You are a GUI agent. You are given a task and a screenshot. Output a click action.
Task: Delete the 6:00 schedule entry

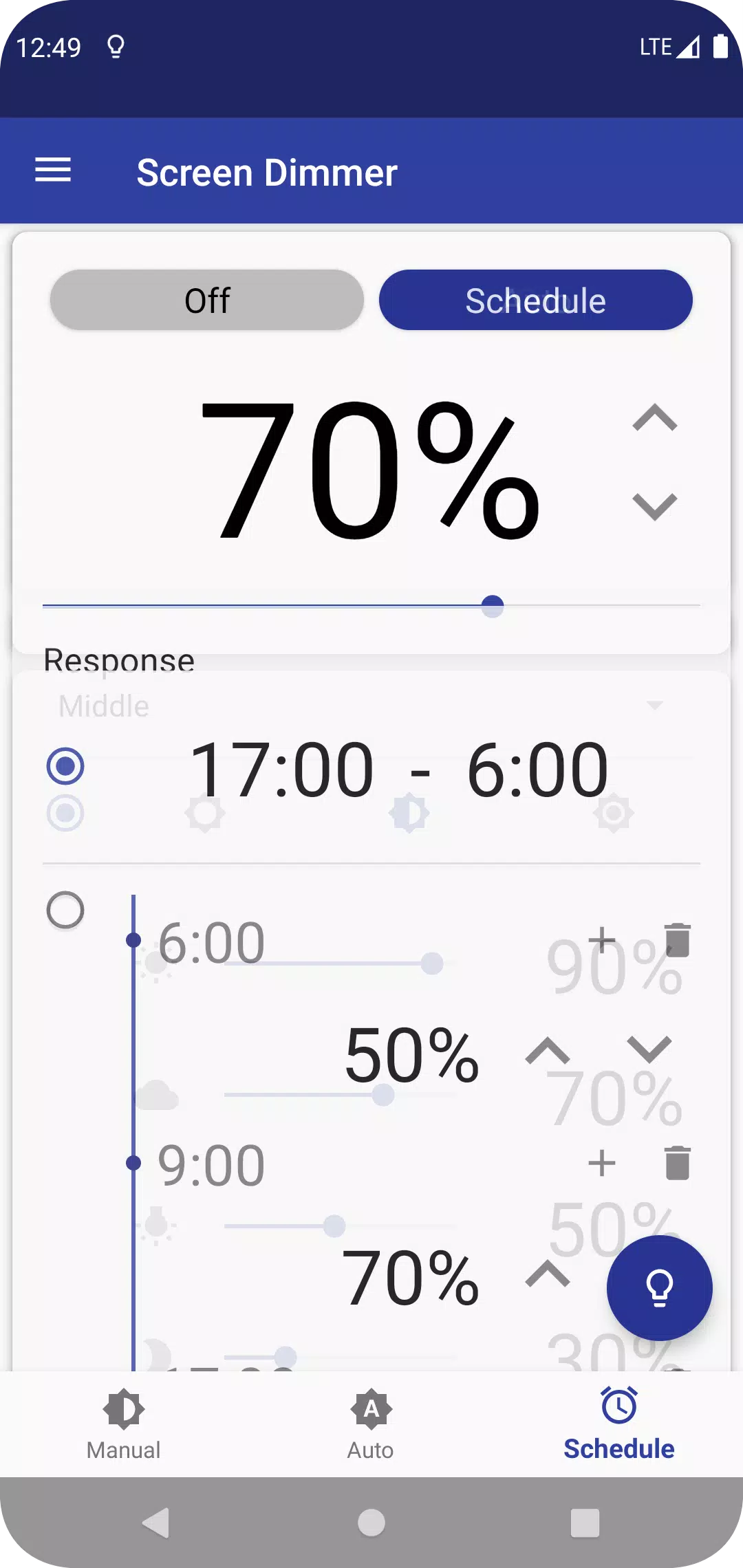(677, 939)
